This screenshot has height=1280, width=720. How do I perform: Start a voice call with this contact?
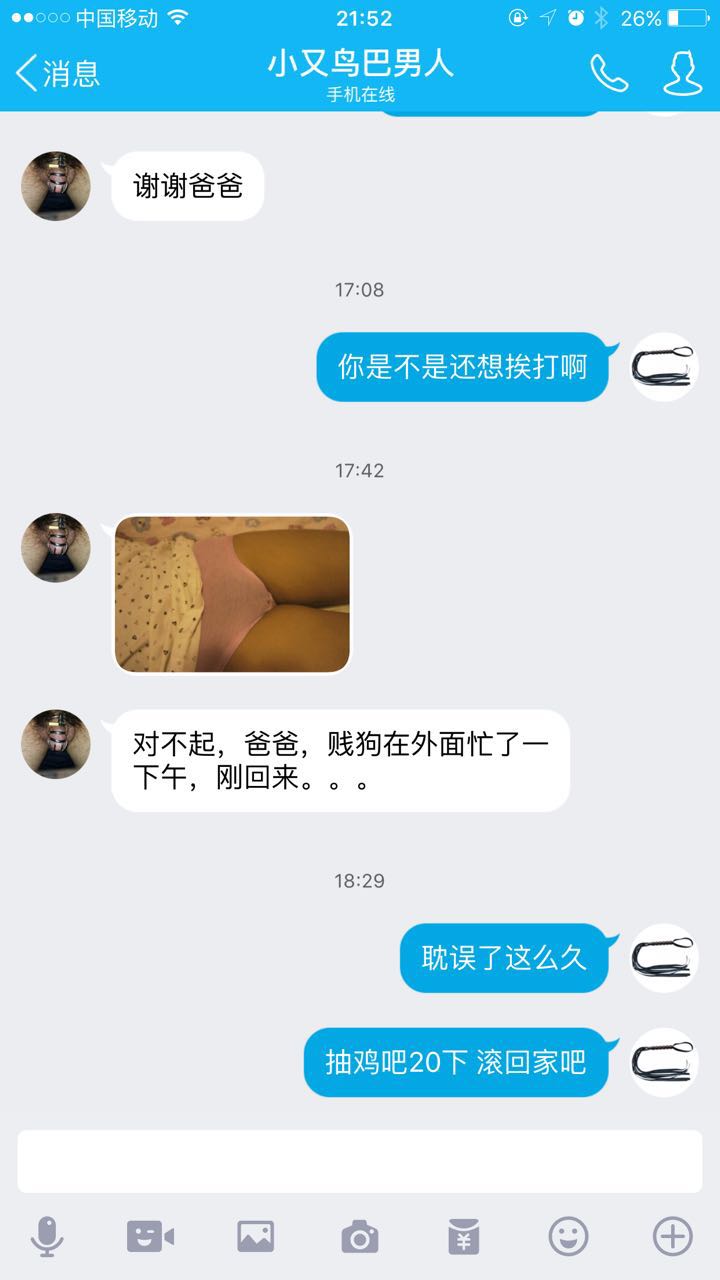click(x=608, y=72)
